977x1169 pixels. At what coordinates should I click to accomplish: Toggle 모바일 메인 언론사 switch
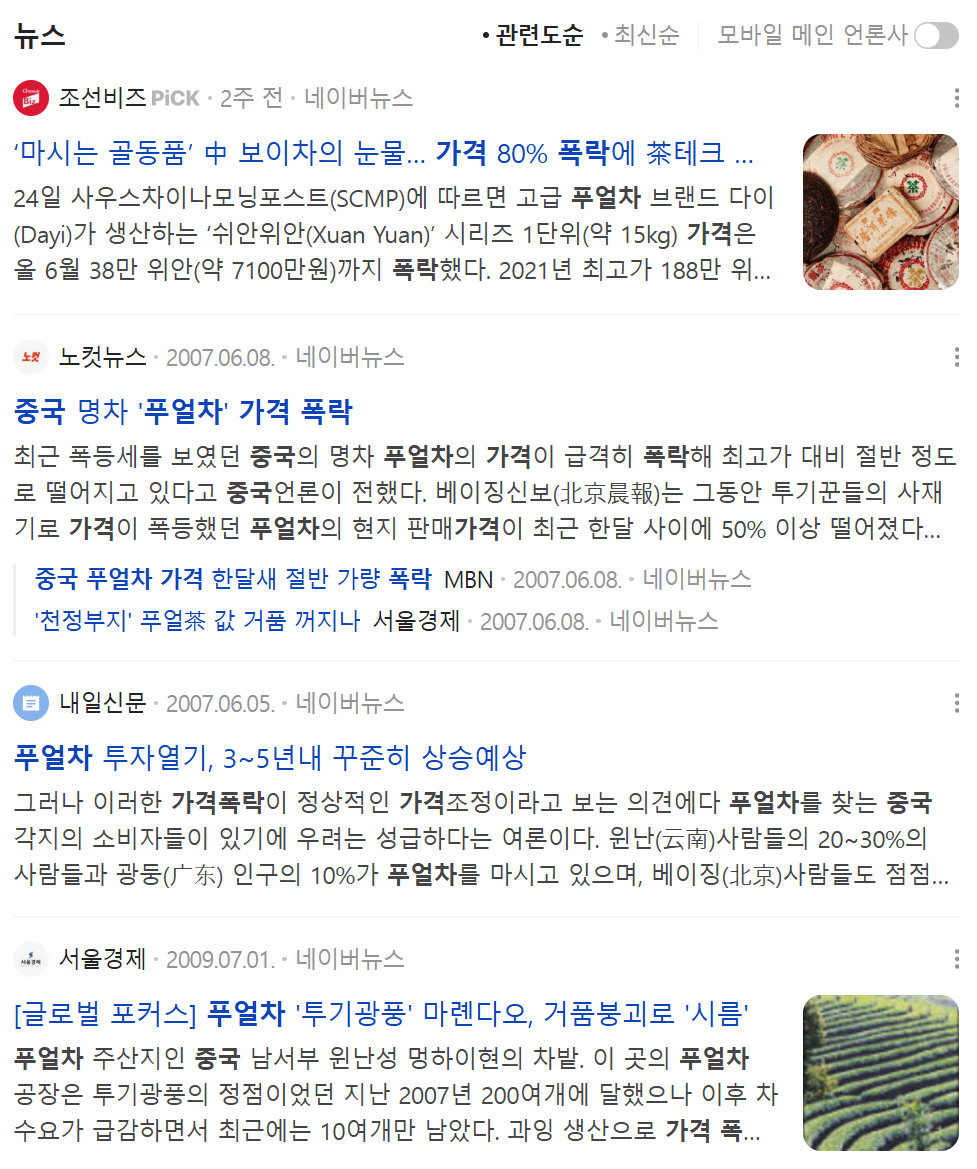935,36
